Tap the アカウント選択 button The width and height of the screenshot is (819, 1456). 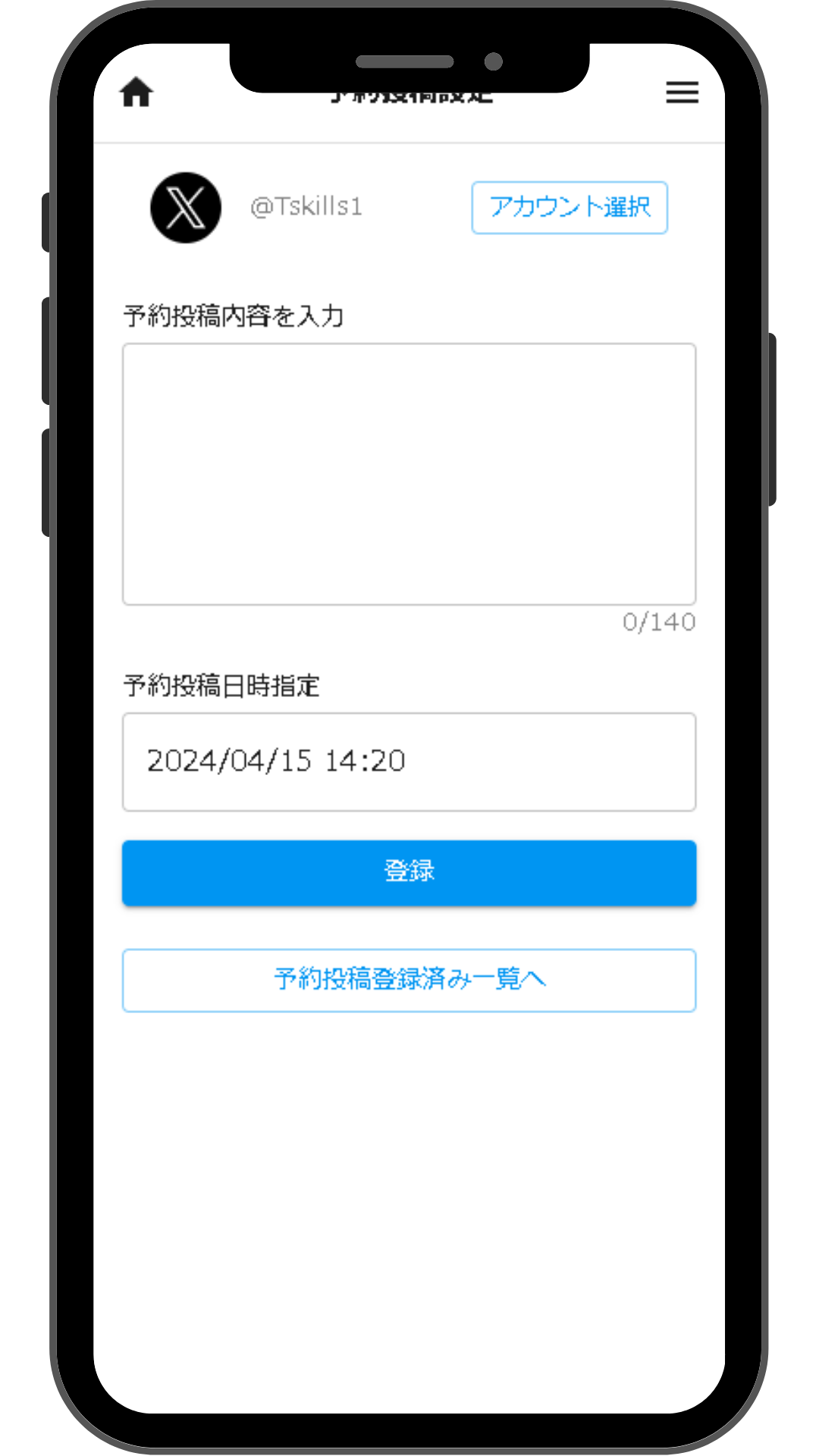[x=570, y=207]
